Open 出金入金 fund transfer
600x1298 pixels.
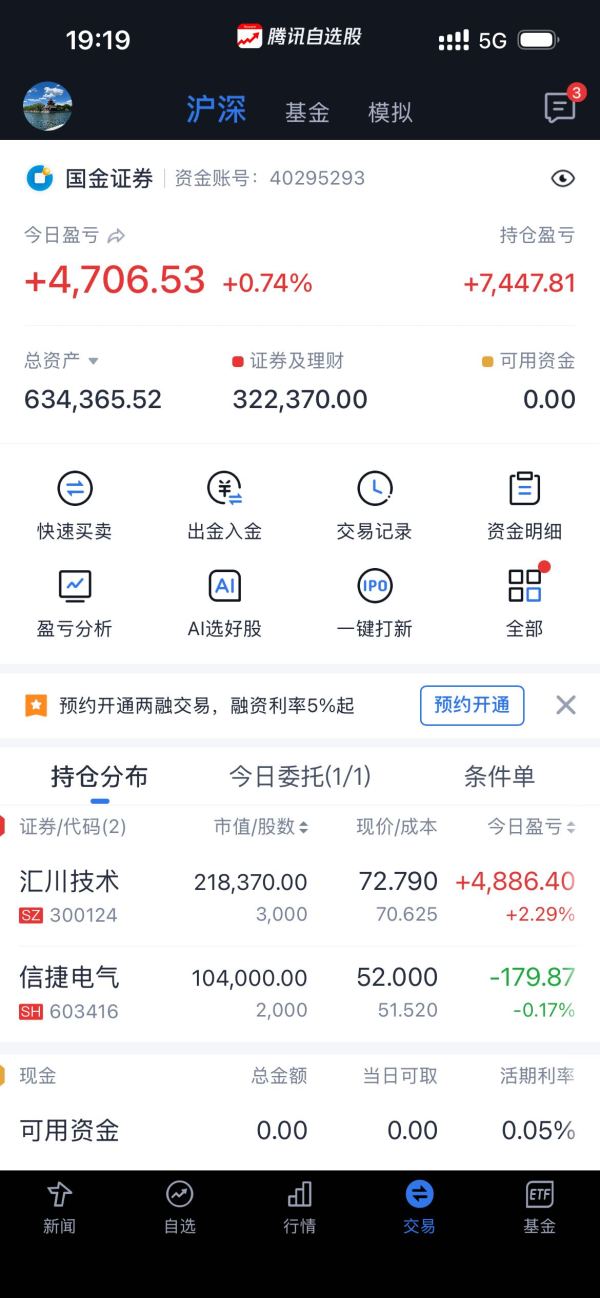225,505
